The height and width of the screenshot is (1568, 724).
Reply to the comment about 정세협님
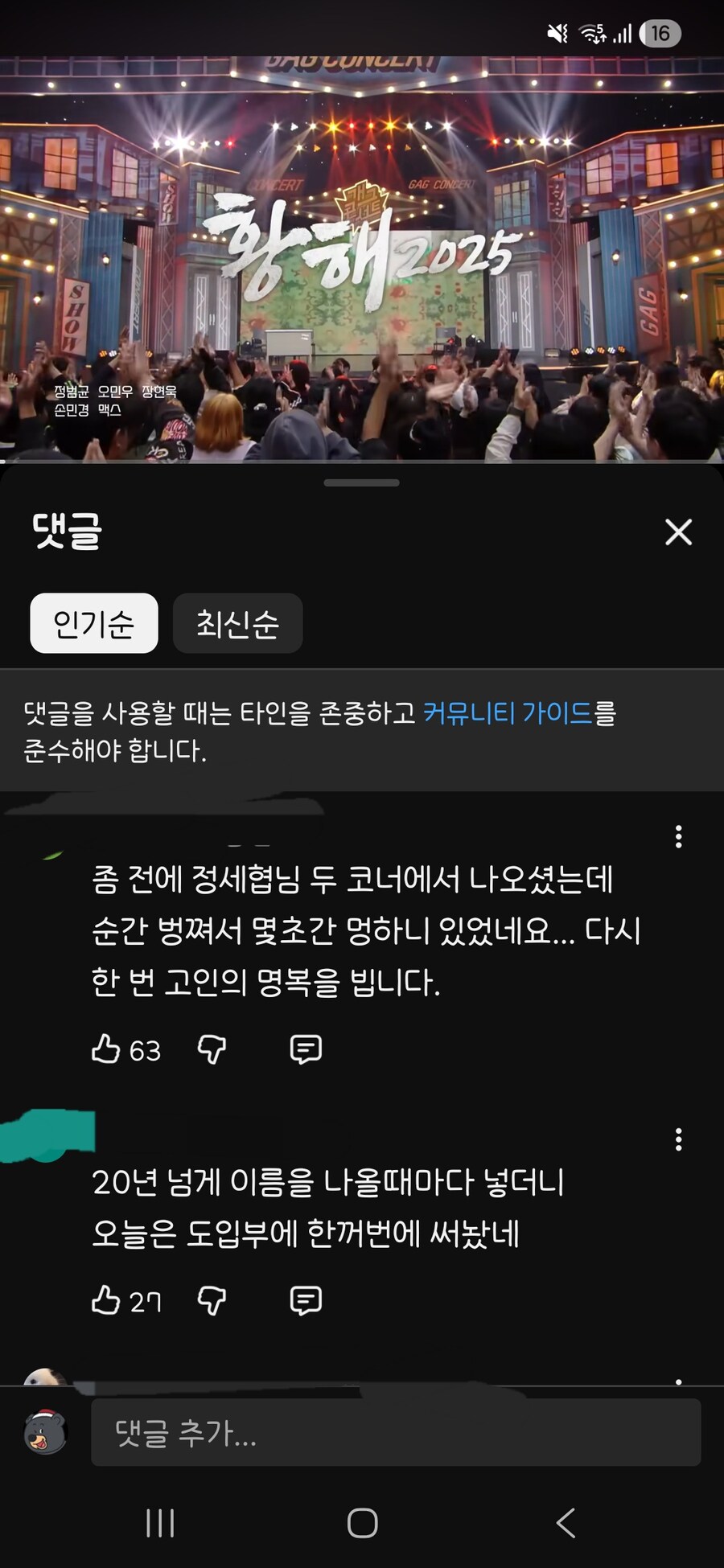(x=306, y=1049)
